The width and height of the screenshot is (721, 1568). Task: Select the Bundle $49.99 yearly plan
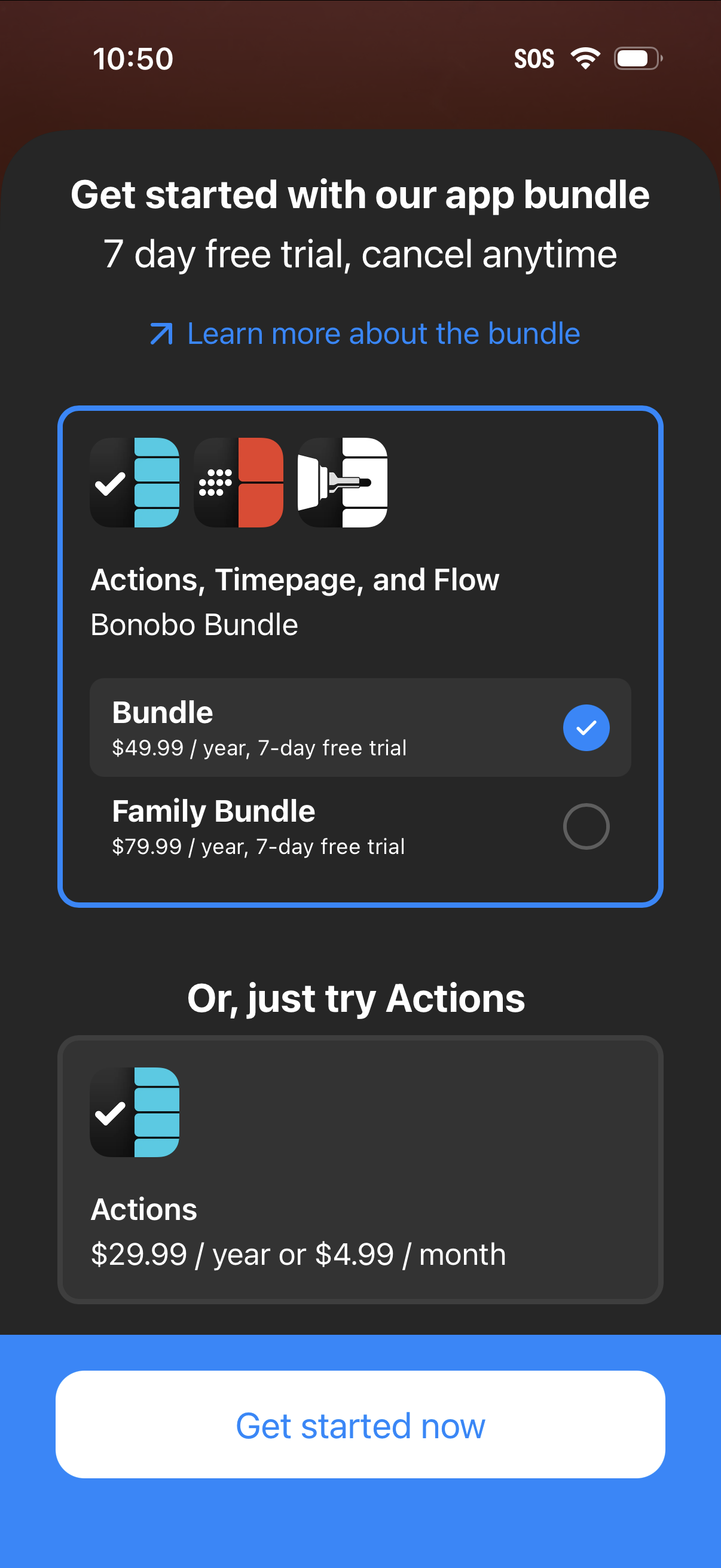pos(360,727)
